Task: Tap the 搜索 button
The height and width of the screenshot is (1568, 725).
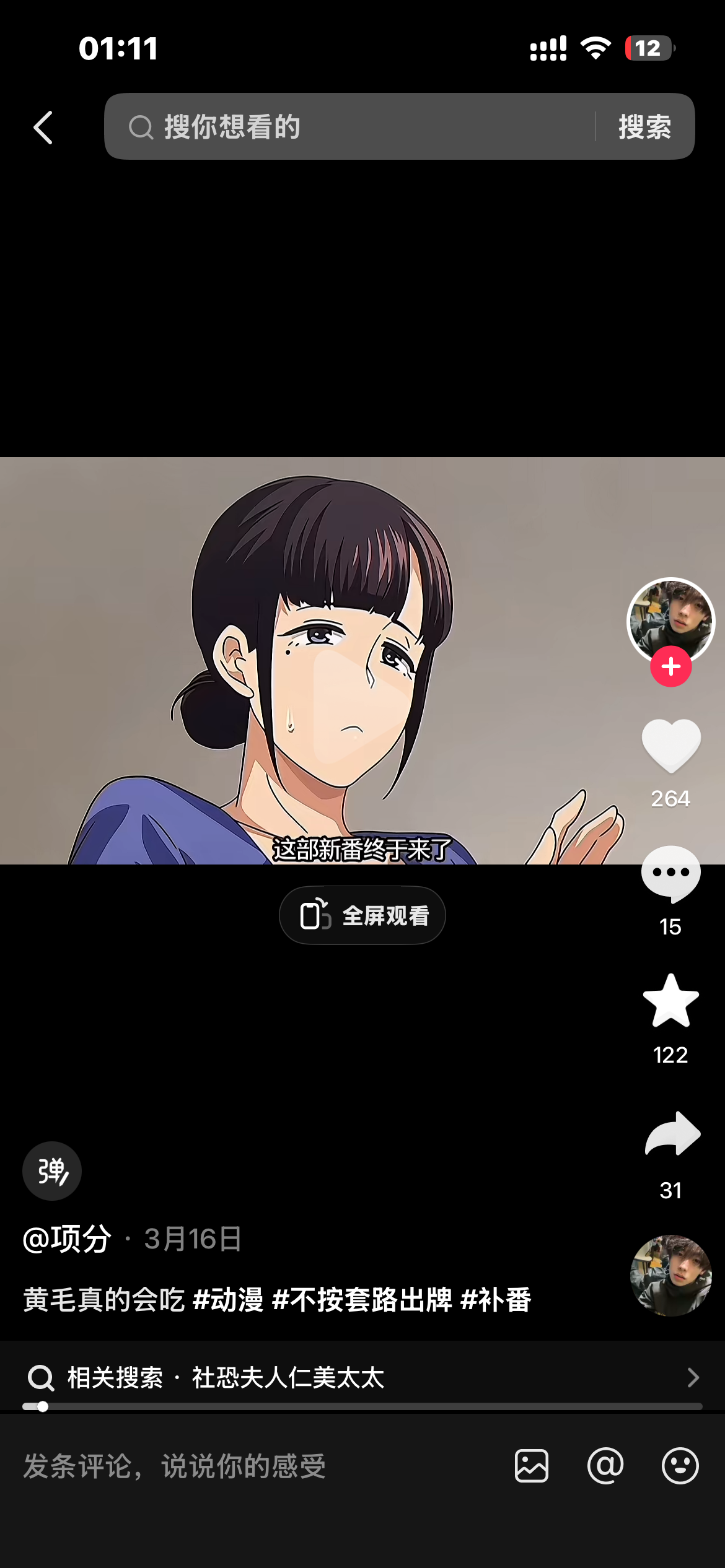Action: click(644, 127)
